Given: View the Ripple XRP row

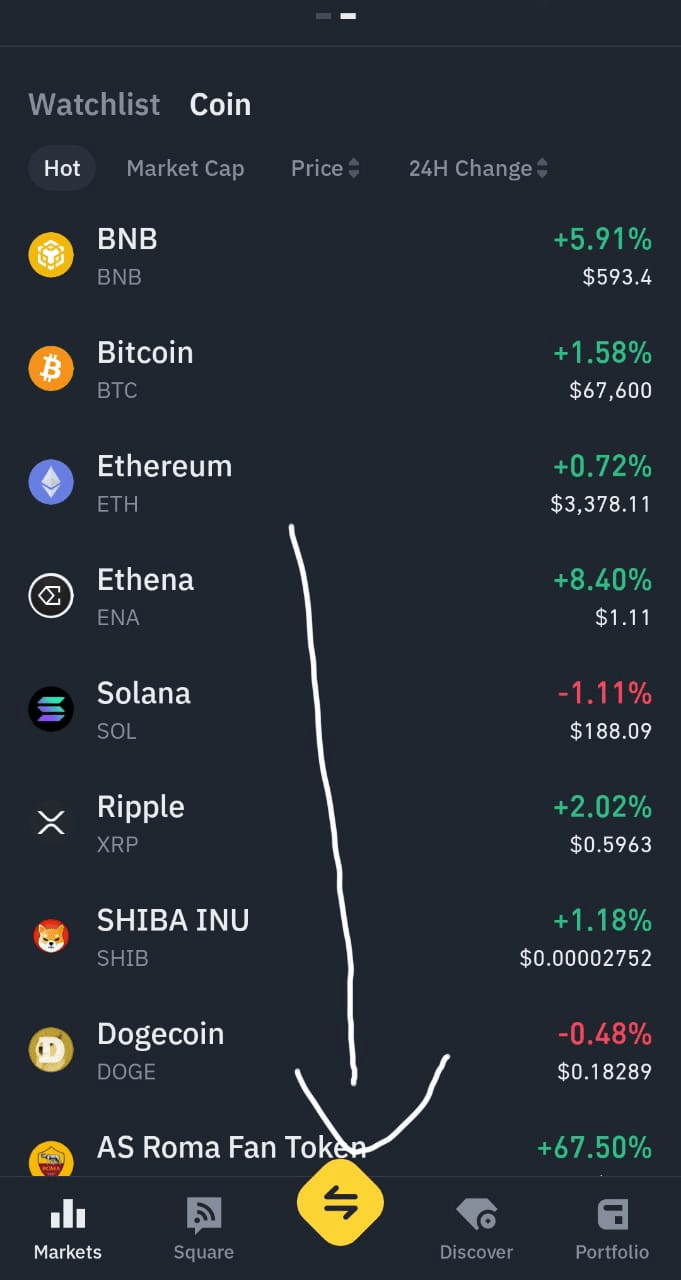Looking at the screenshot, I should [340, 823].
